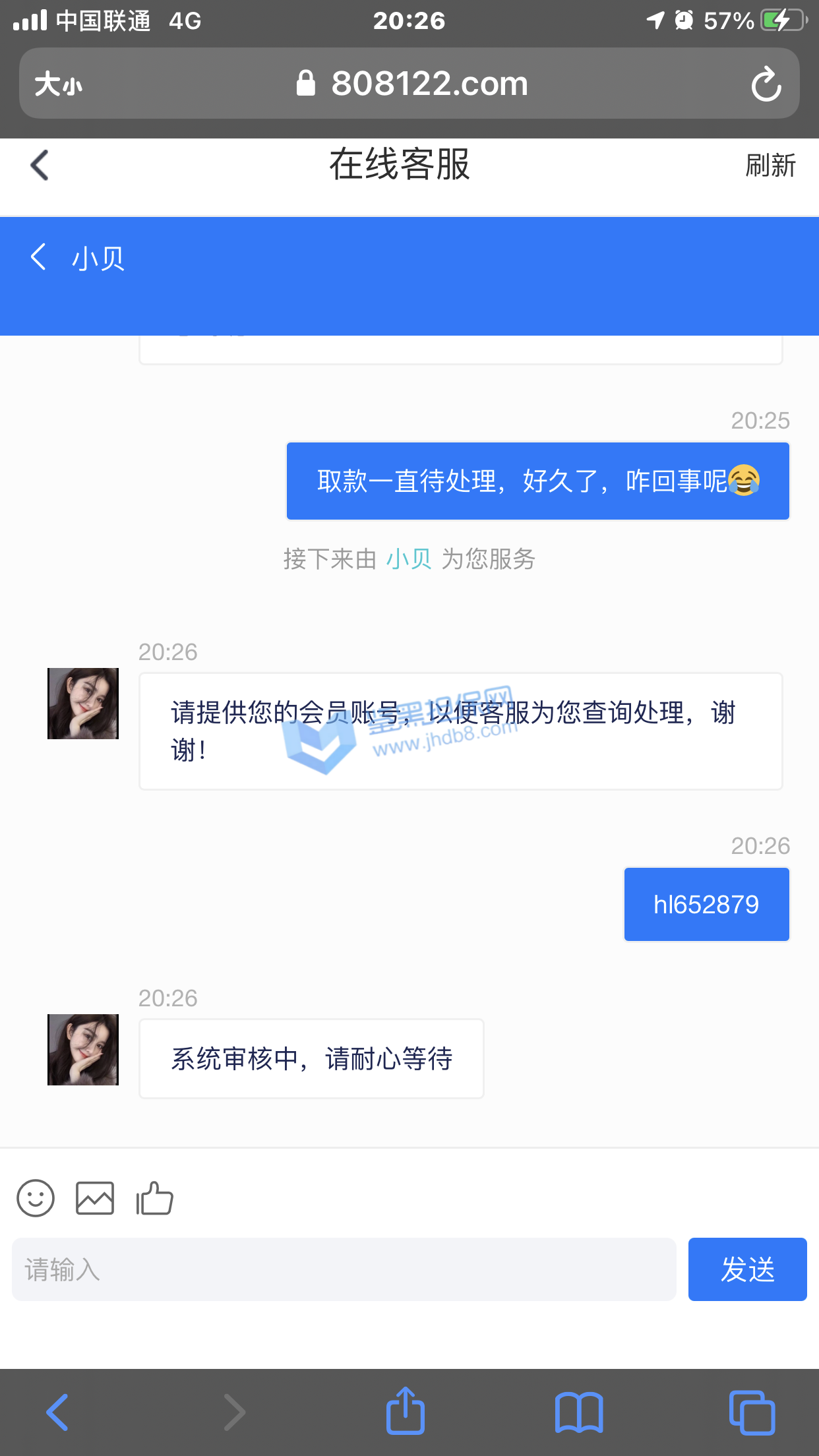Open the 大小 text size menu
Viewport: 819px width, 1456px height.
coord(58,84)
